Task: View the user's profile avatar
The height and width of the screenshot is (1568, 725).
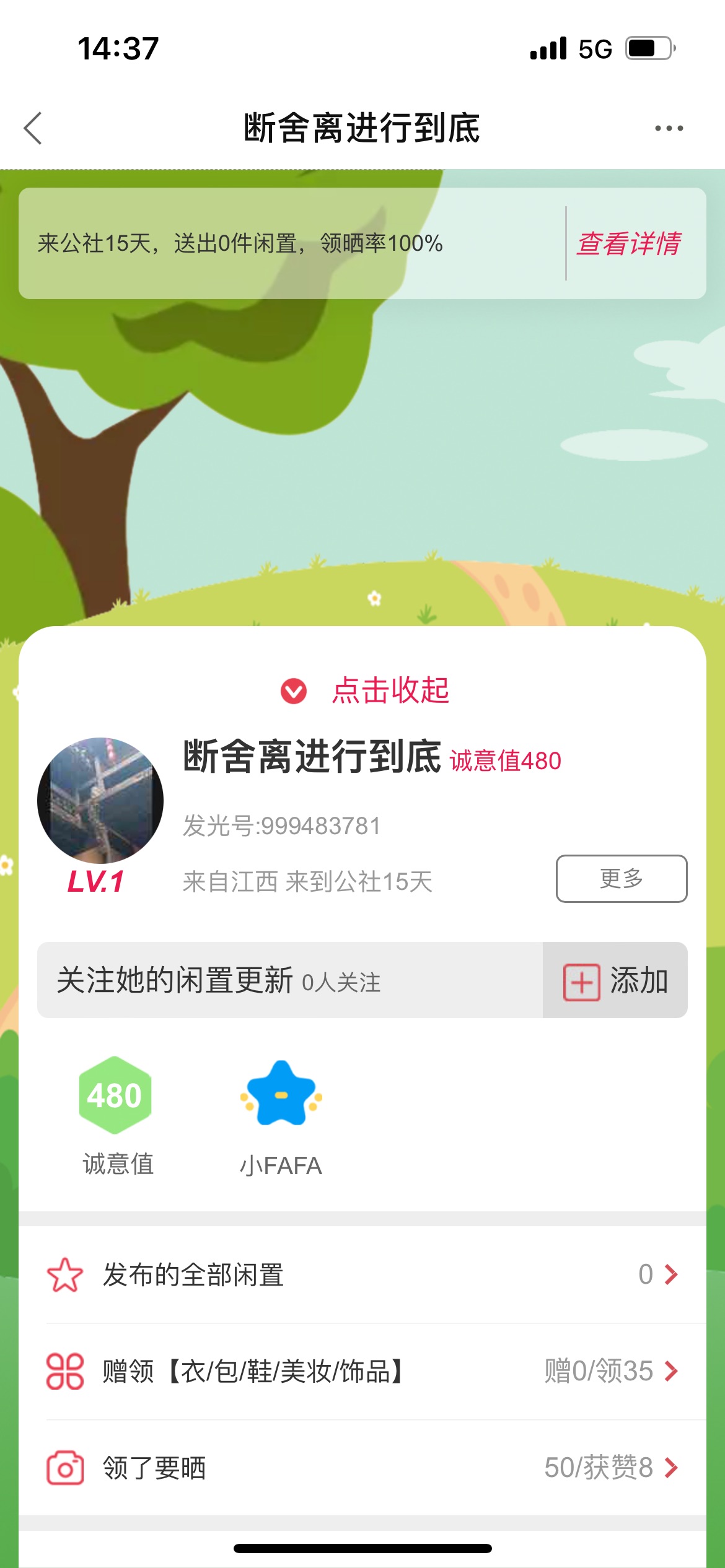Action: coord(100,800)
